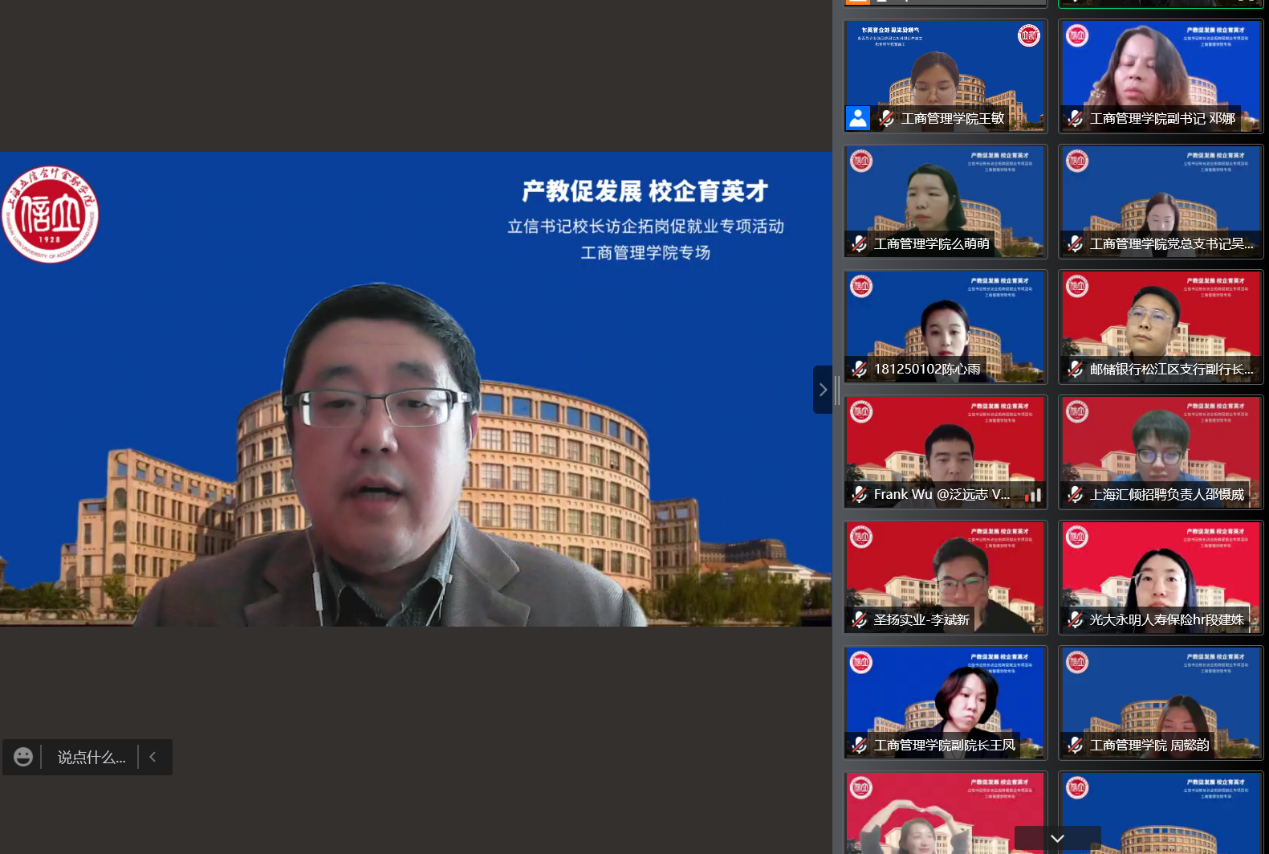Select the video tile of 工商管理学院 周懿韵
The width and height of the screenshot is (1269, 854).
[1161, 701]
